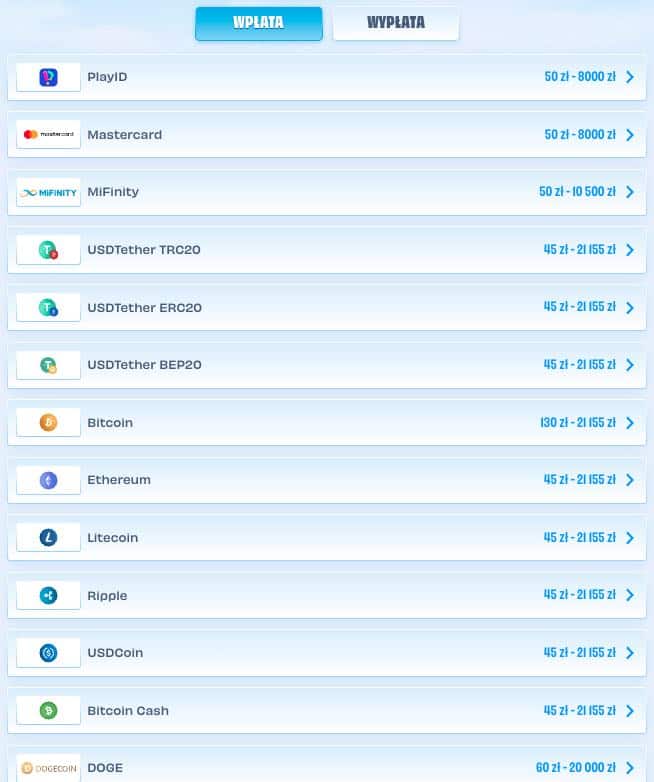Choose Ripple as payment method
Image resolution: width=654 pixels, height=782 pixels.
point(326,595)
